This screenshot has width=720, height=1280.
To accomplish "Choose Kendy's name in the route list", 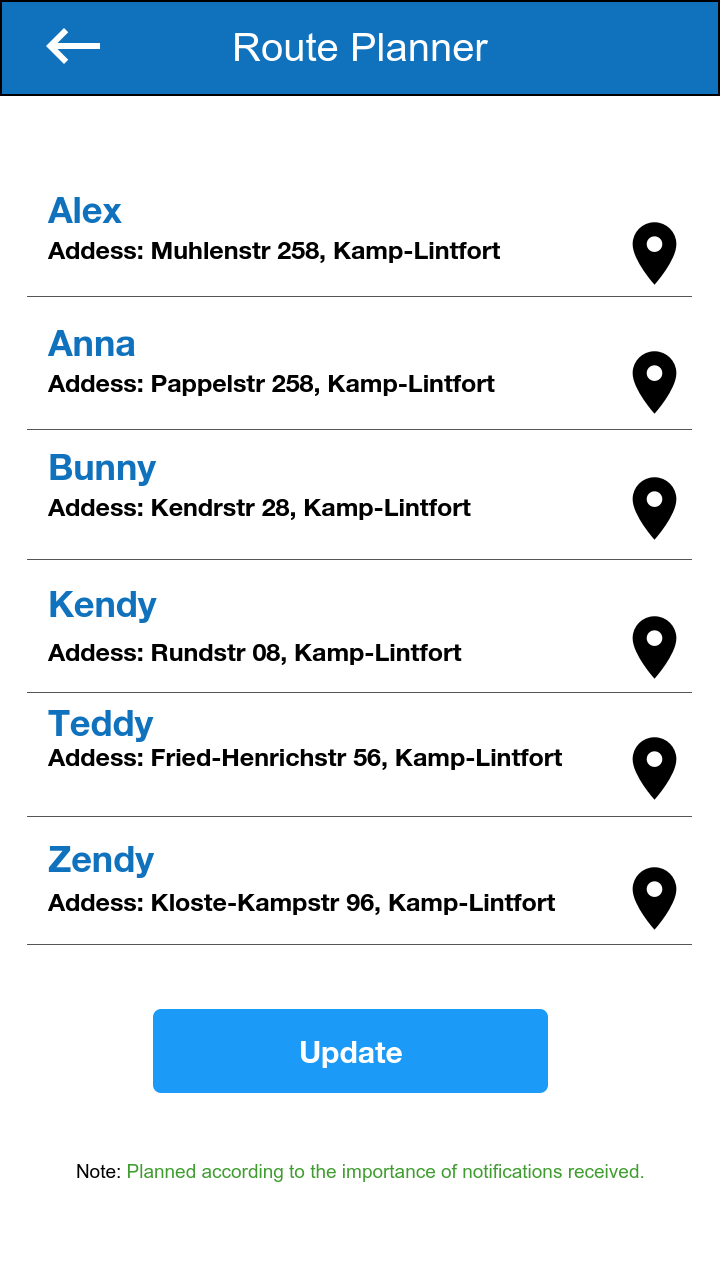I will [x=102, y=605].
